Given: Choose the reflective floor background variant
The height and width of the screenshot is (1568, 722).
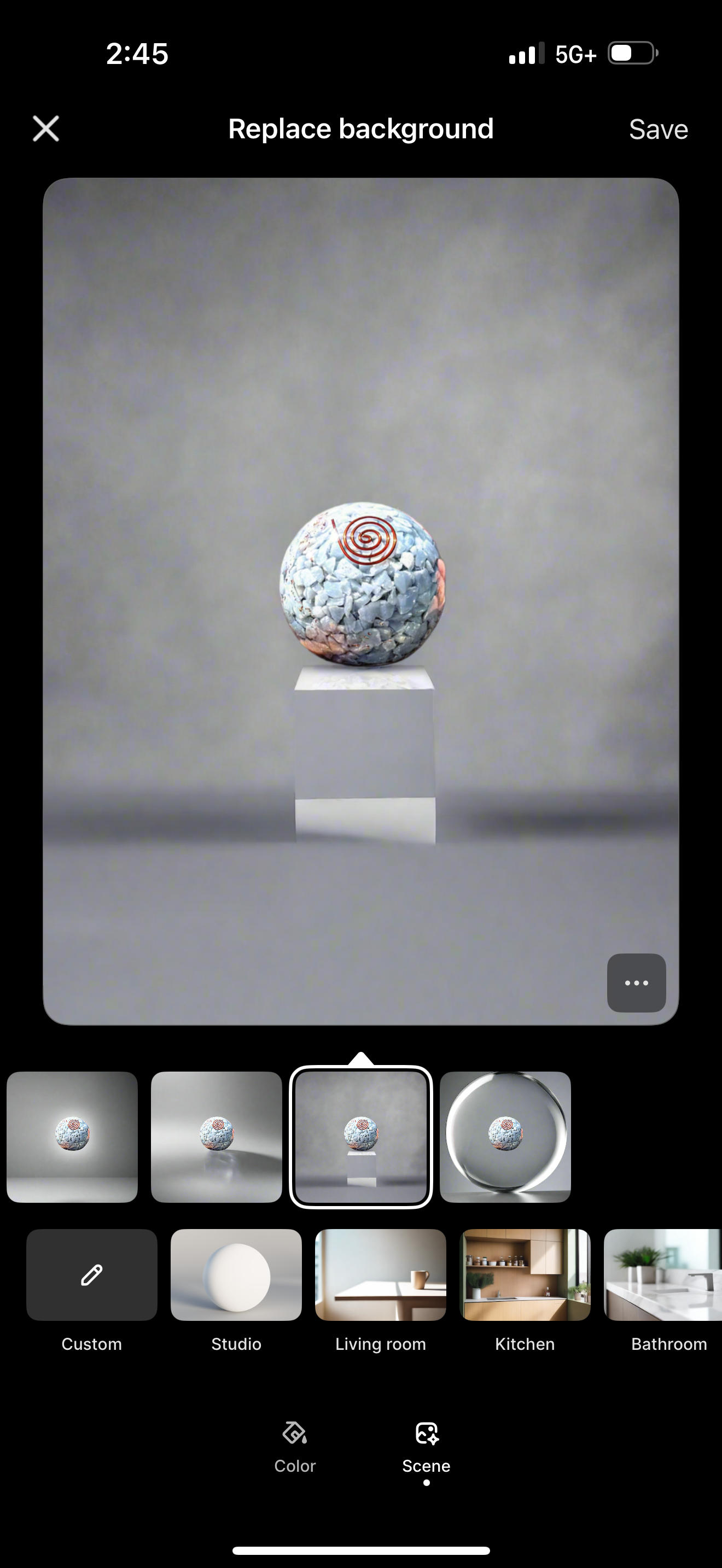Looking at the screenshot, I should (x=216, y=1137).
